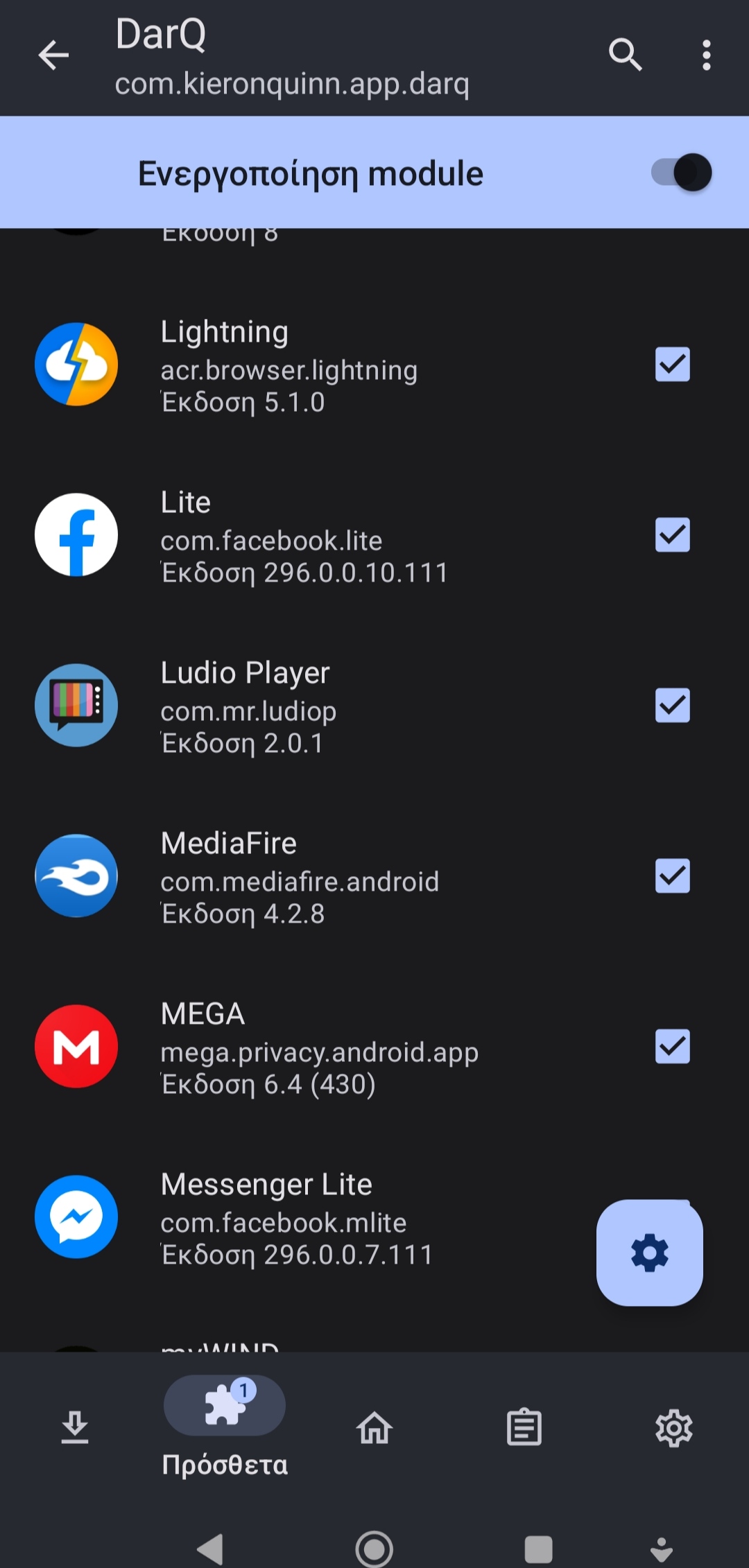749x1568 pixels.
Task: Show recent apps with square button
Action: tap(538, 1549)
